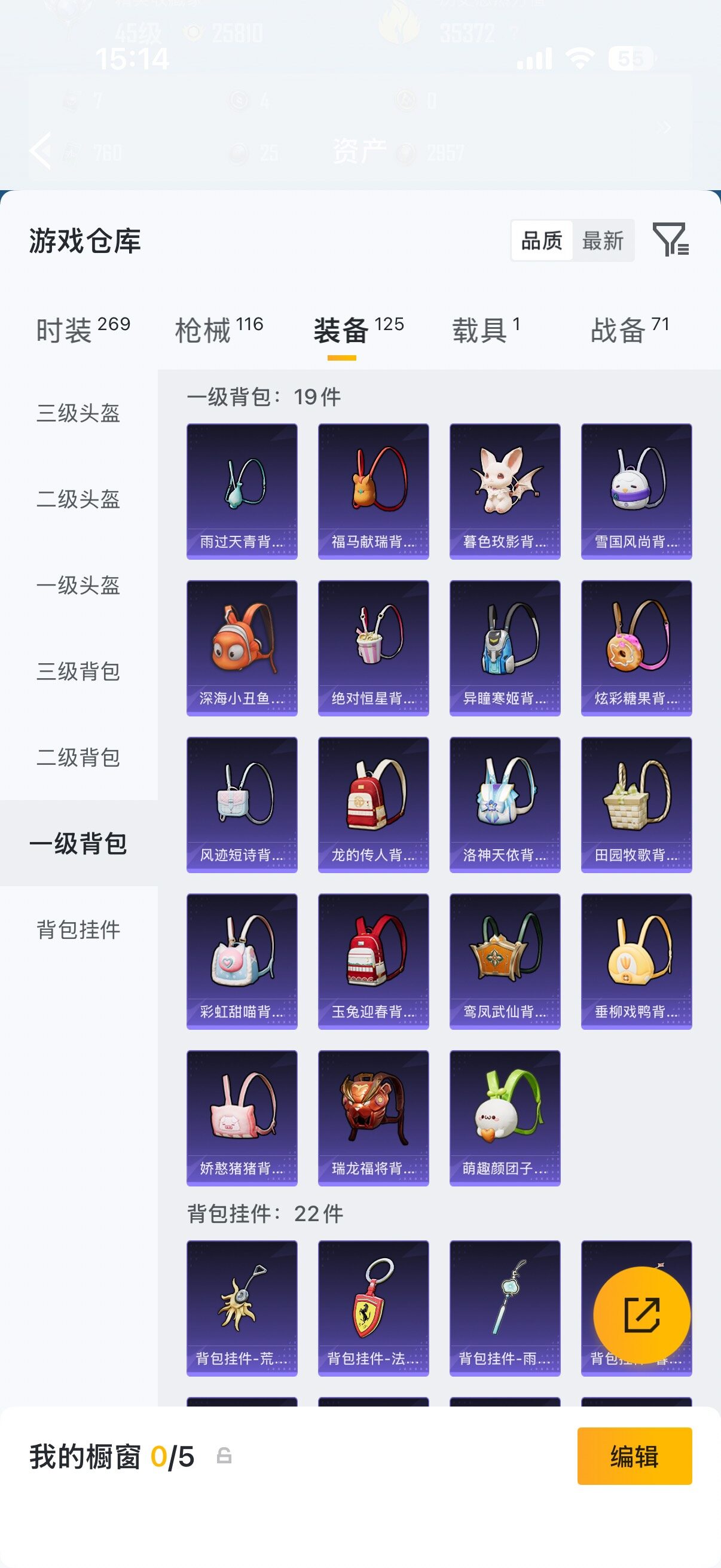Viewport: 721px width, 1568px height.
Task: Select 二级头盔 in the side list
Action: click(78, 499)
